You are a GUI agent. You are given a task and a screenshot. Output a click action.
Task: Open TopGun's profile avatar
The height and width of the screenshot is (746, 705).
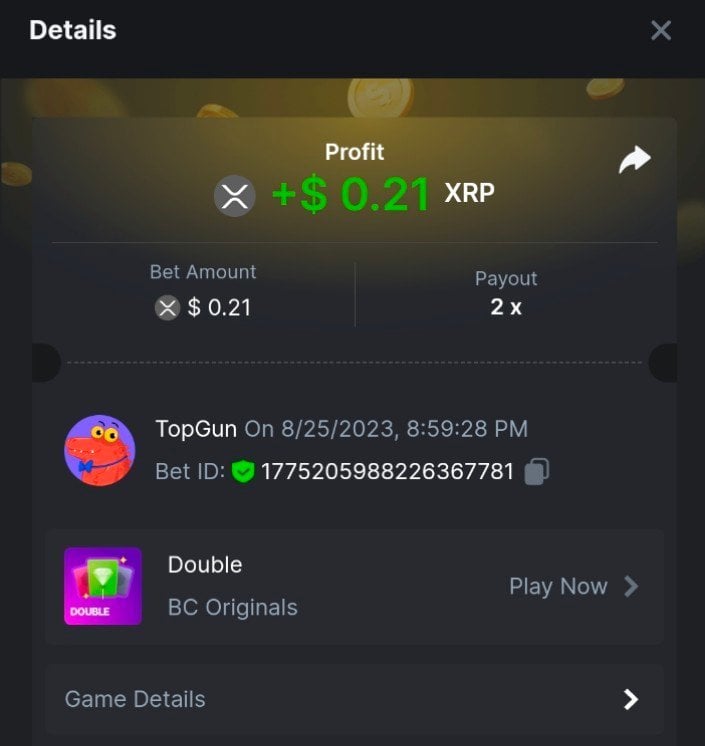100,450
